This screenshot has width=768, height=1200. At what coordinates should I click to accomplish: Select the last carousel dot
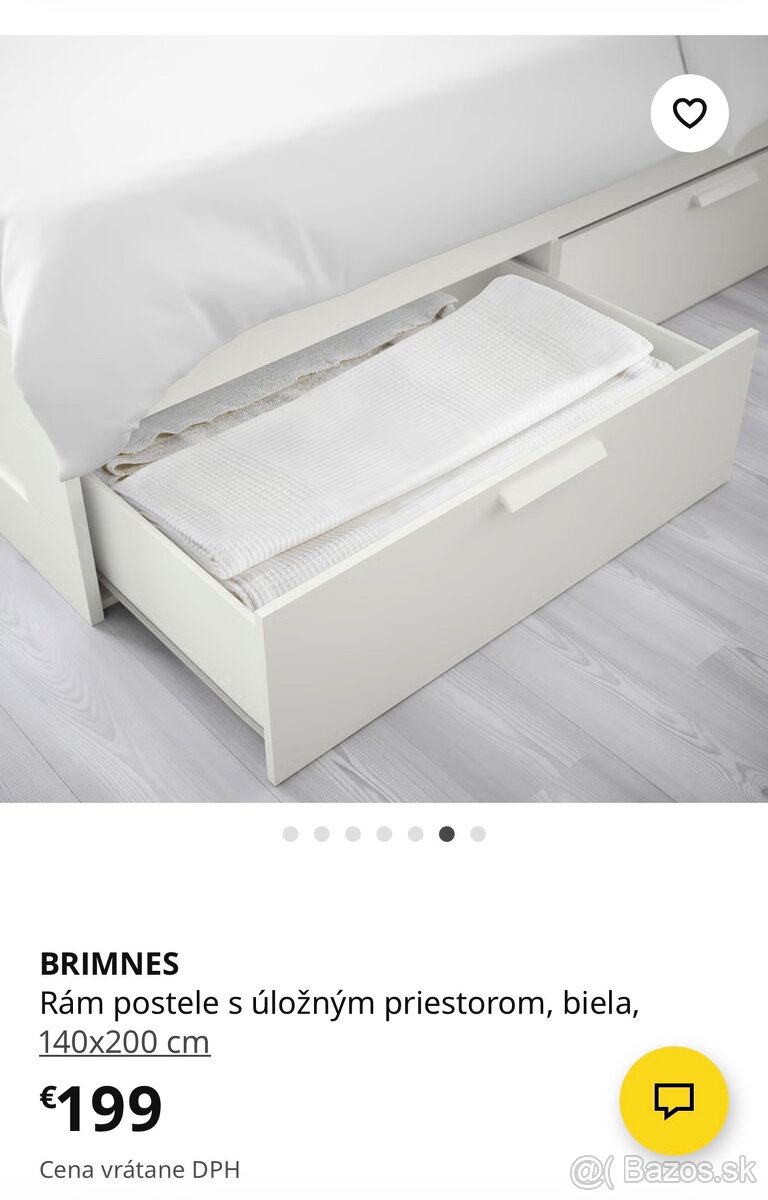[x=478, y=832]
